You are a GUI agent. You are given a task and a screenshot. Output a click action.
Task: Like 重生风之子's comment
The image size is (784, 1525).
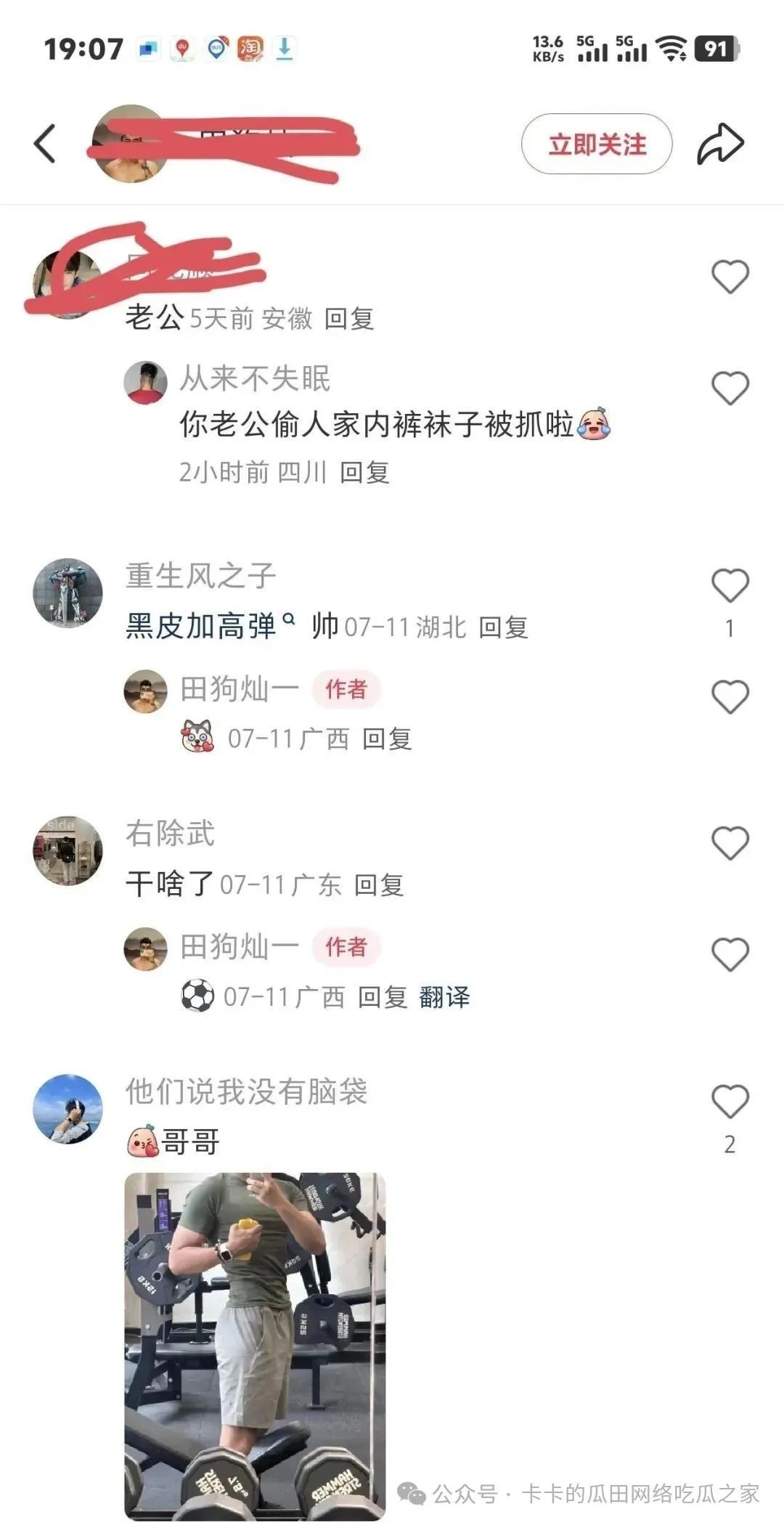pos(730,586)
